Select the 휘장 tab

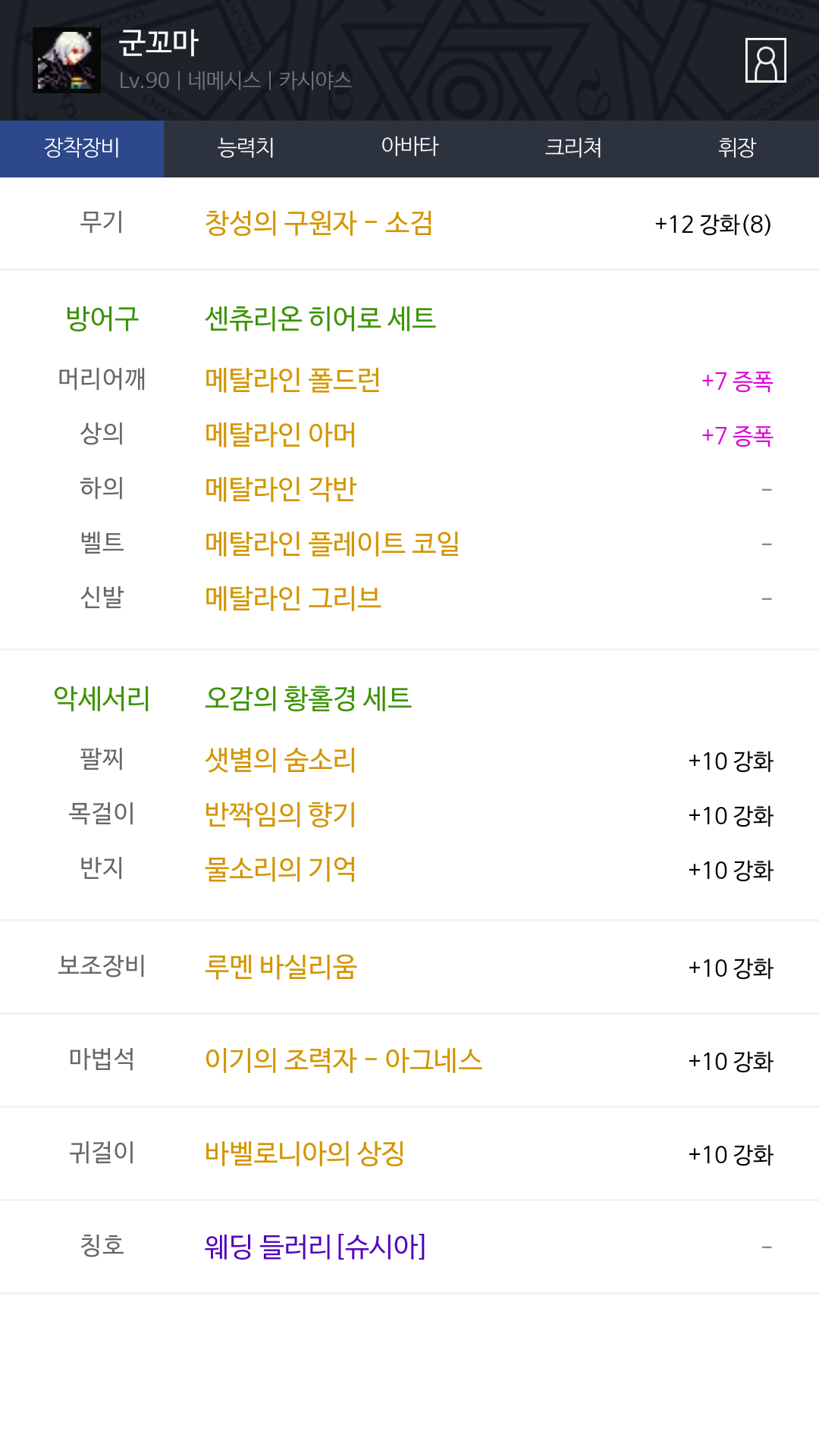[737, 149]
